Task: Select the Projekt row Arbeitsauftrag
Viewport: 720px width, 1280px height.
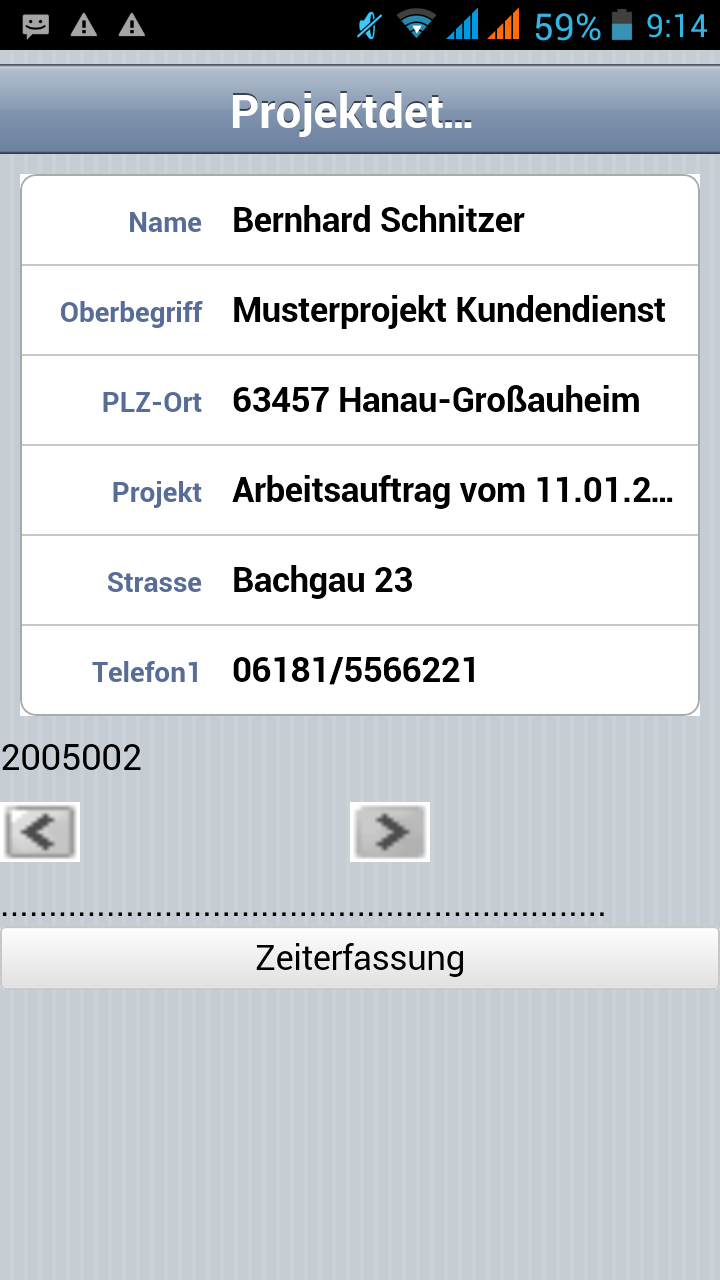Action: [x=360, y=490]
